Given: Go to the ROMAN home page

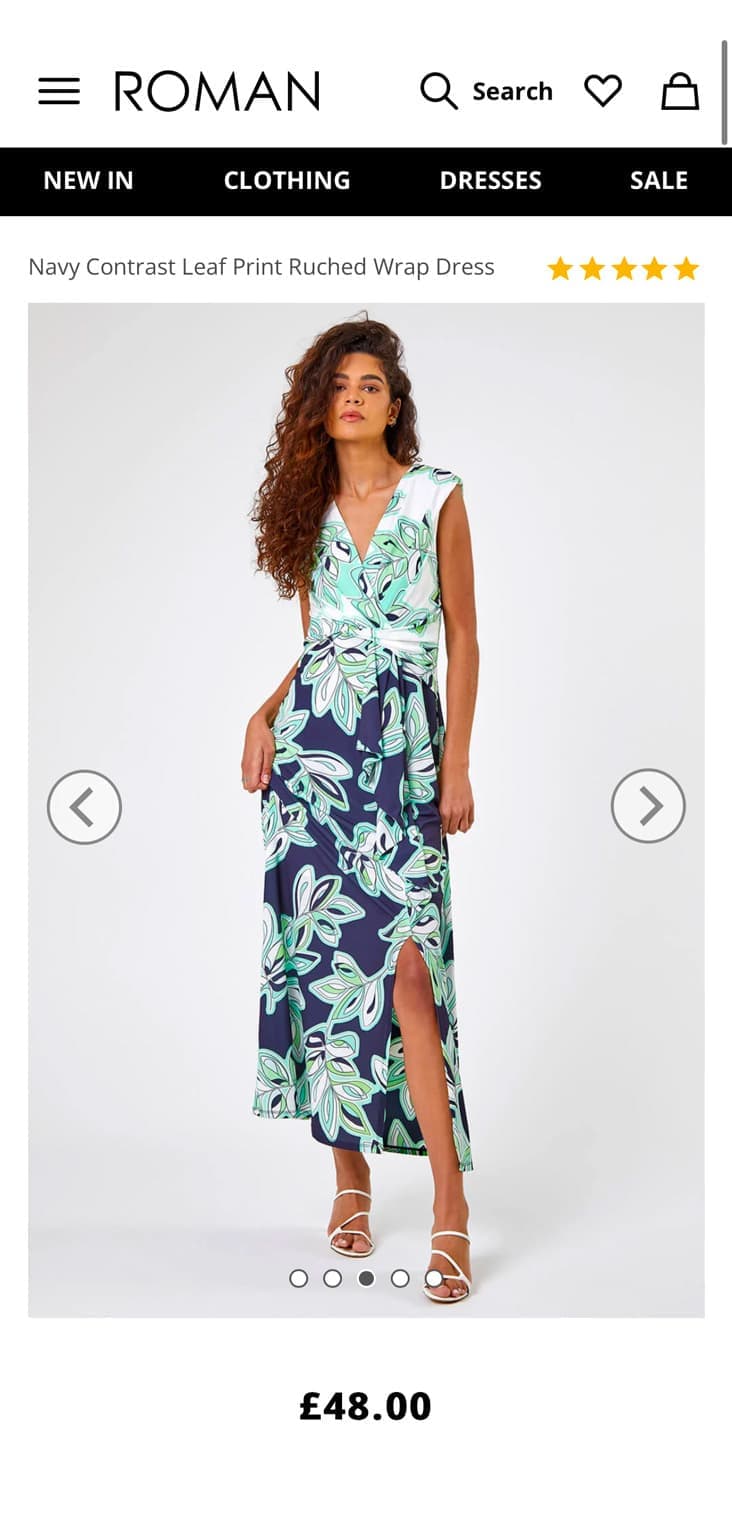Looking at the screenshot, I should (x=217, y=91).
